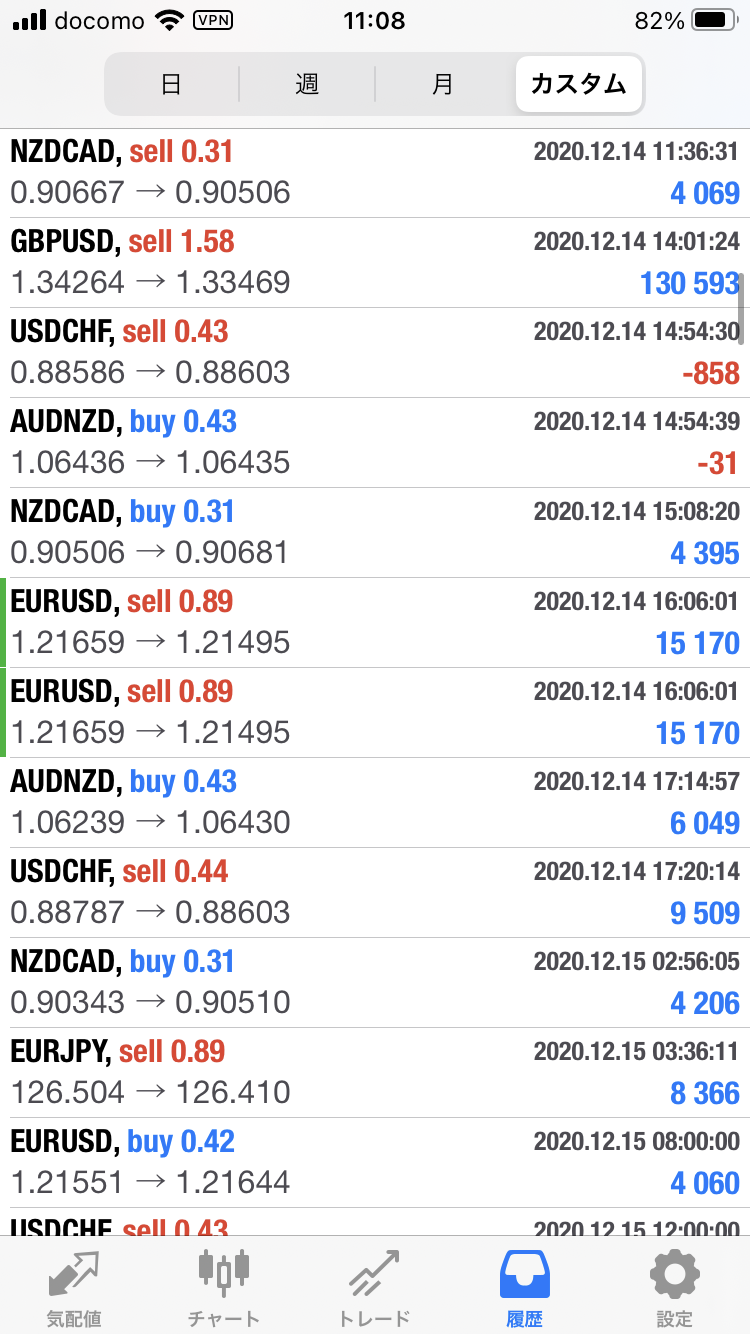Expand the GBPUSD sell 1.58 trade
750x1334 pixels.
[x=375, y=263]
